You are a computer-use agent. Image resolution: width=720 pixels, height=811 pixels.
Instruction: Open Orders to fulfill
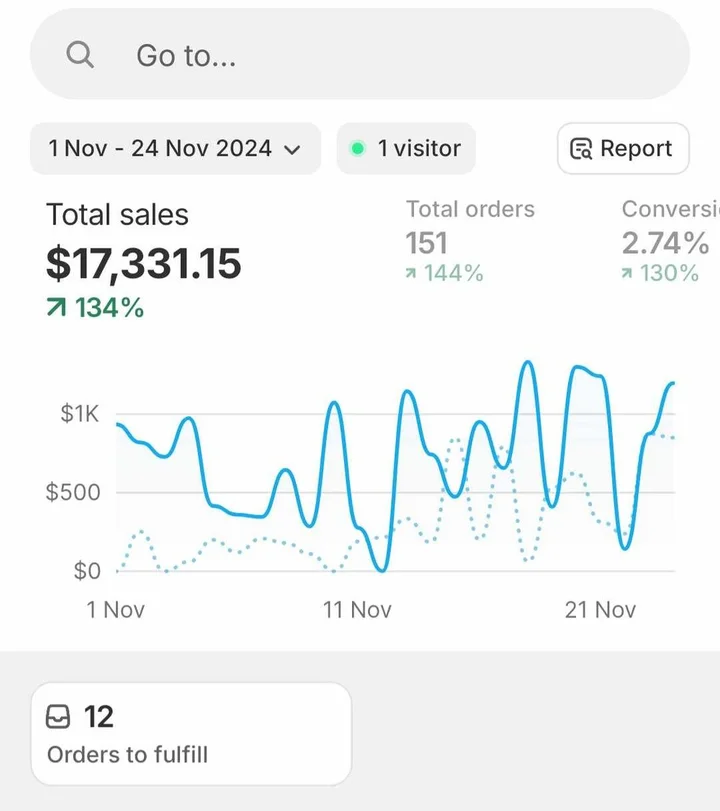(x=191, y=733)
